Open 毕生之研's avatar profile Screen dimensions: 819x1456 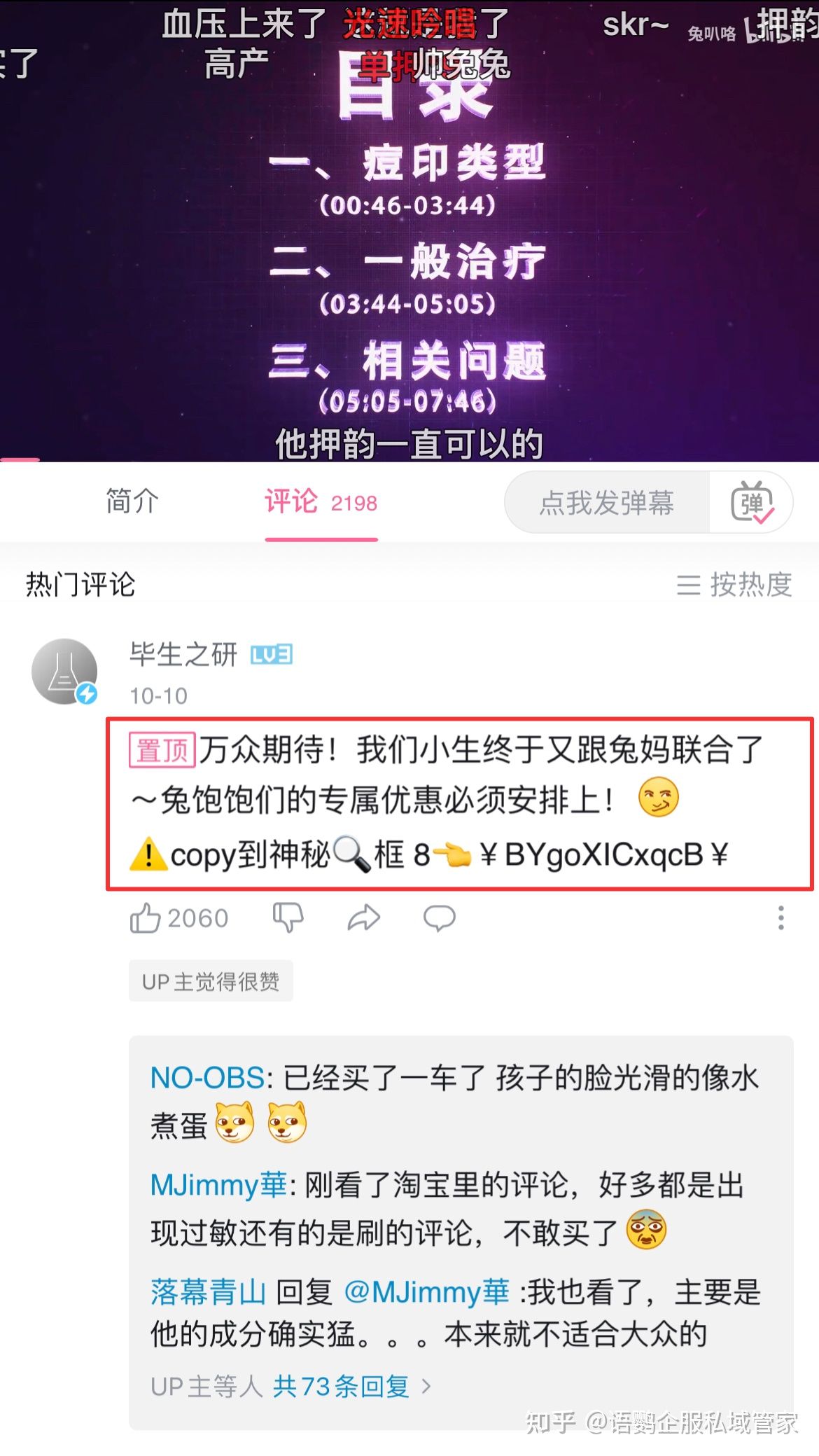pyautogui.click(x=64, y=671)
